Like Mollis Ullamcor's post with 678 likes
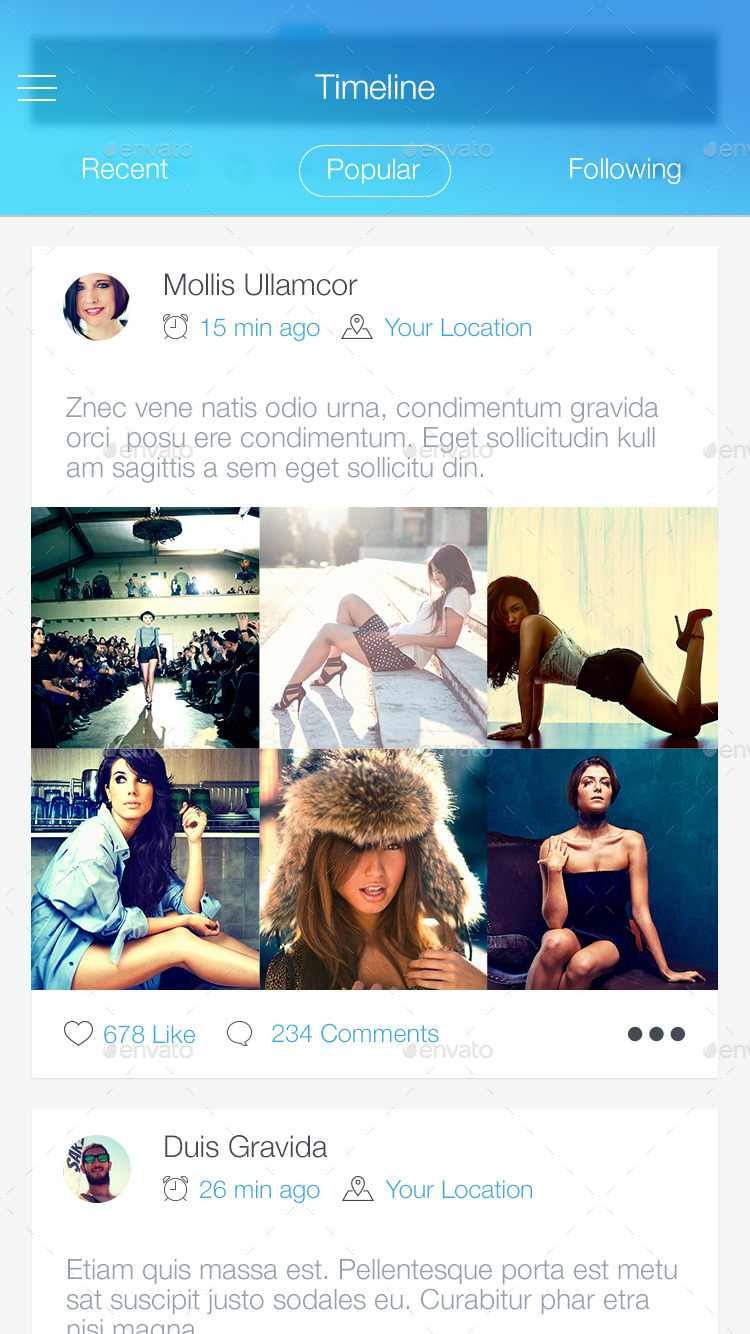Screen dimensions: 750x1334 click(x=79, y=1033)
